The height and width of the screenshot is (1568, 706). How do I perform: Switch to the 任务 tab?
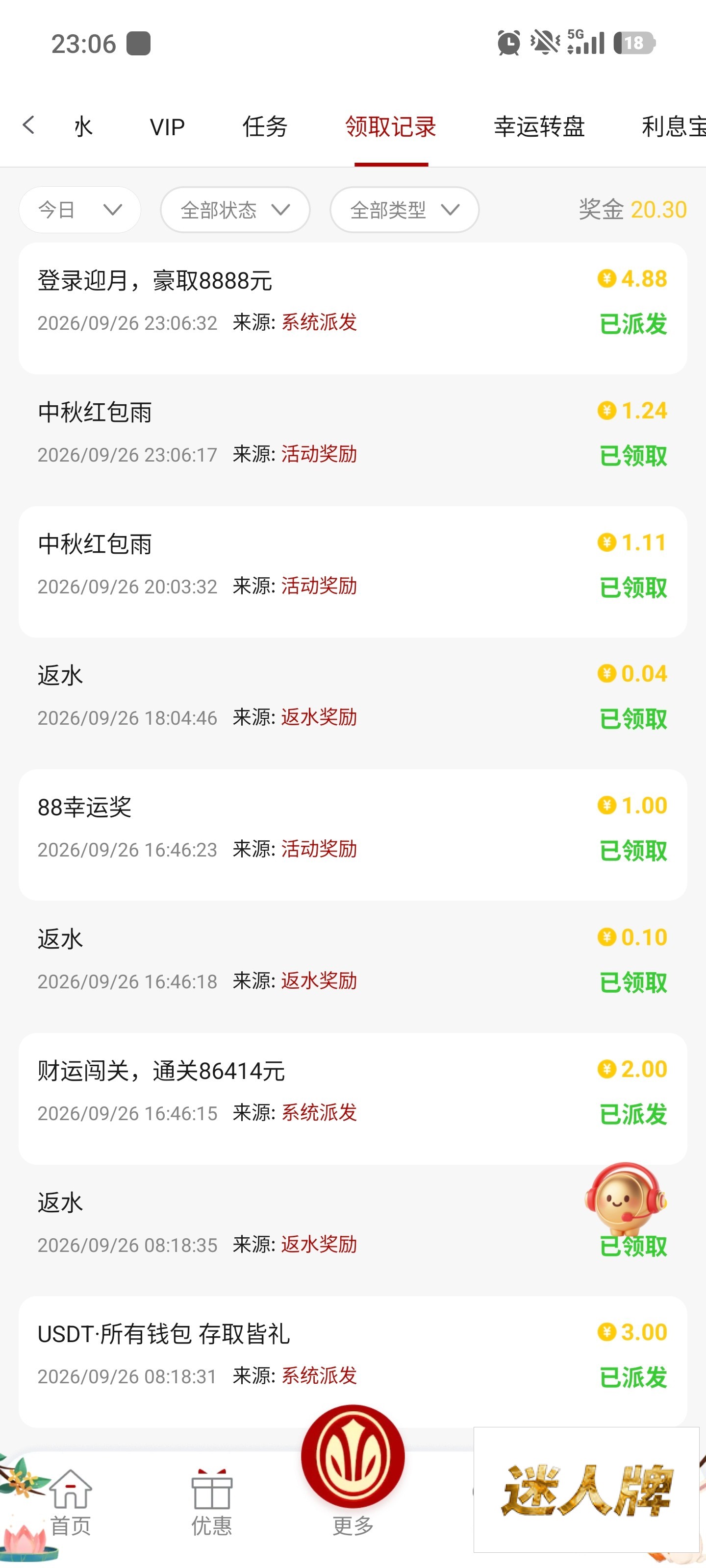coord(265,126)
